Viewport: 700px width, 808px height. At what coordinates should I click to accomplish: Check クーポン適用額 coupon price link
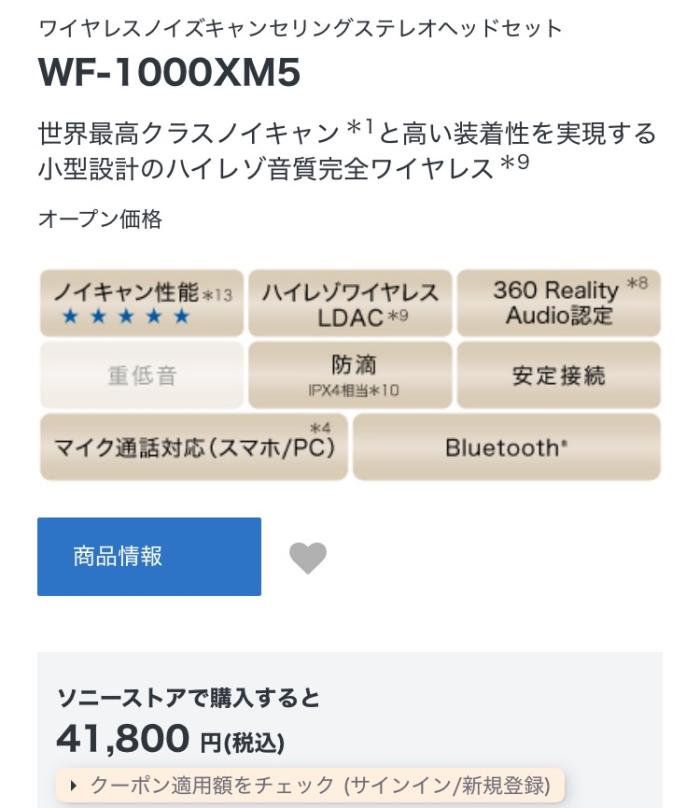[x=310, y=785]
